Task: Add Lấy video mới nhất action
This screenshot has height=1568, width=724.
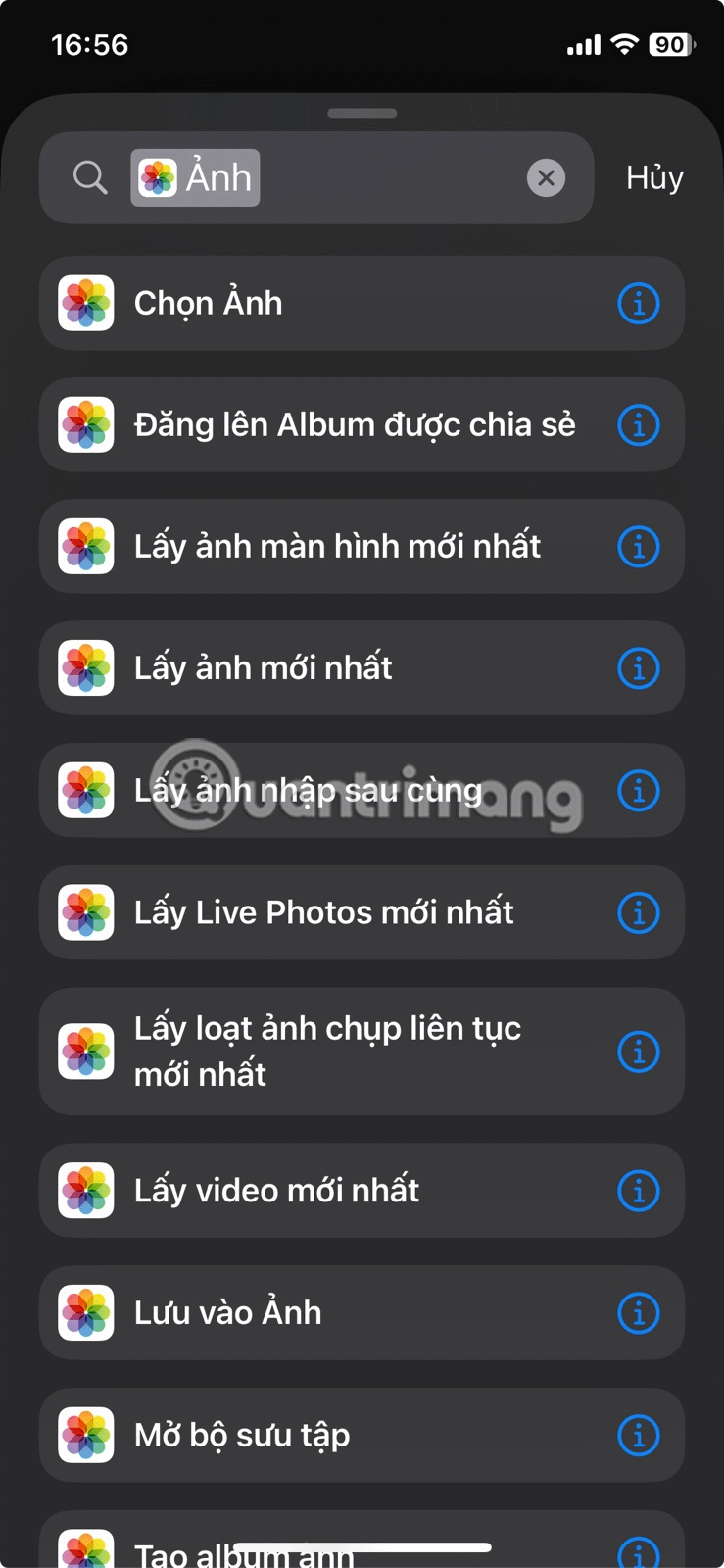Action: [x=323, y=1191]
